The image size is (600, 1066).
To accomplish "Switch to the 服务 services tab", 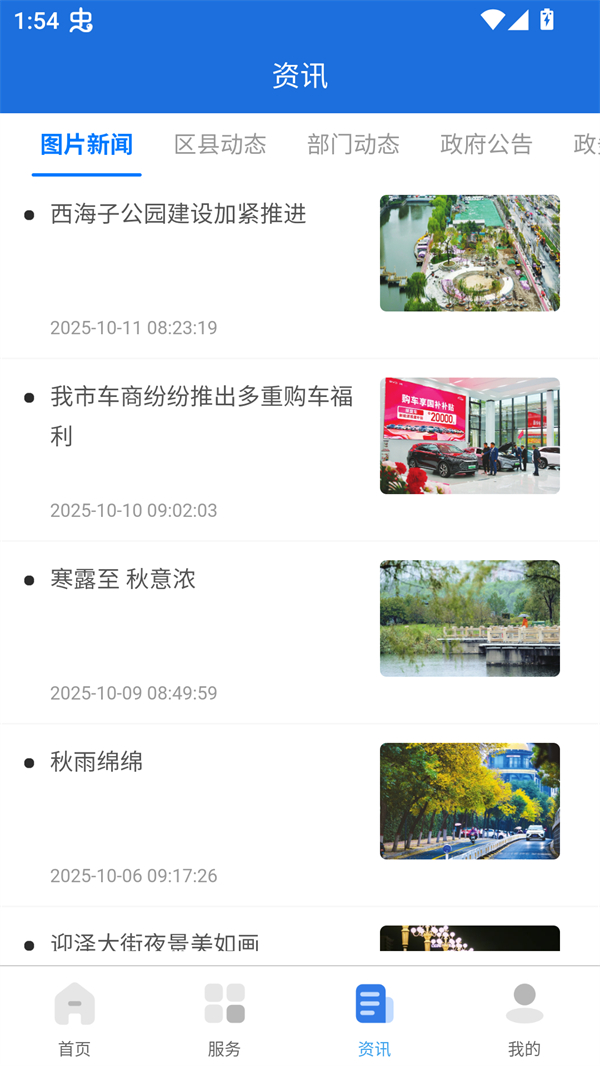I will pos(224,1018).
